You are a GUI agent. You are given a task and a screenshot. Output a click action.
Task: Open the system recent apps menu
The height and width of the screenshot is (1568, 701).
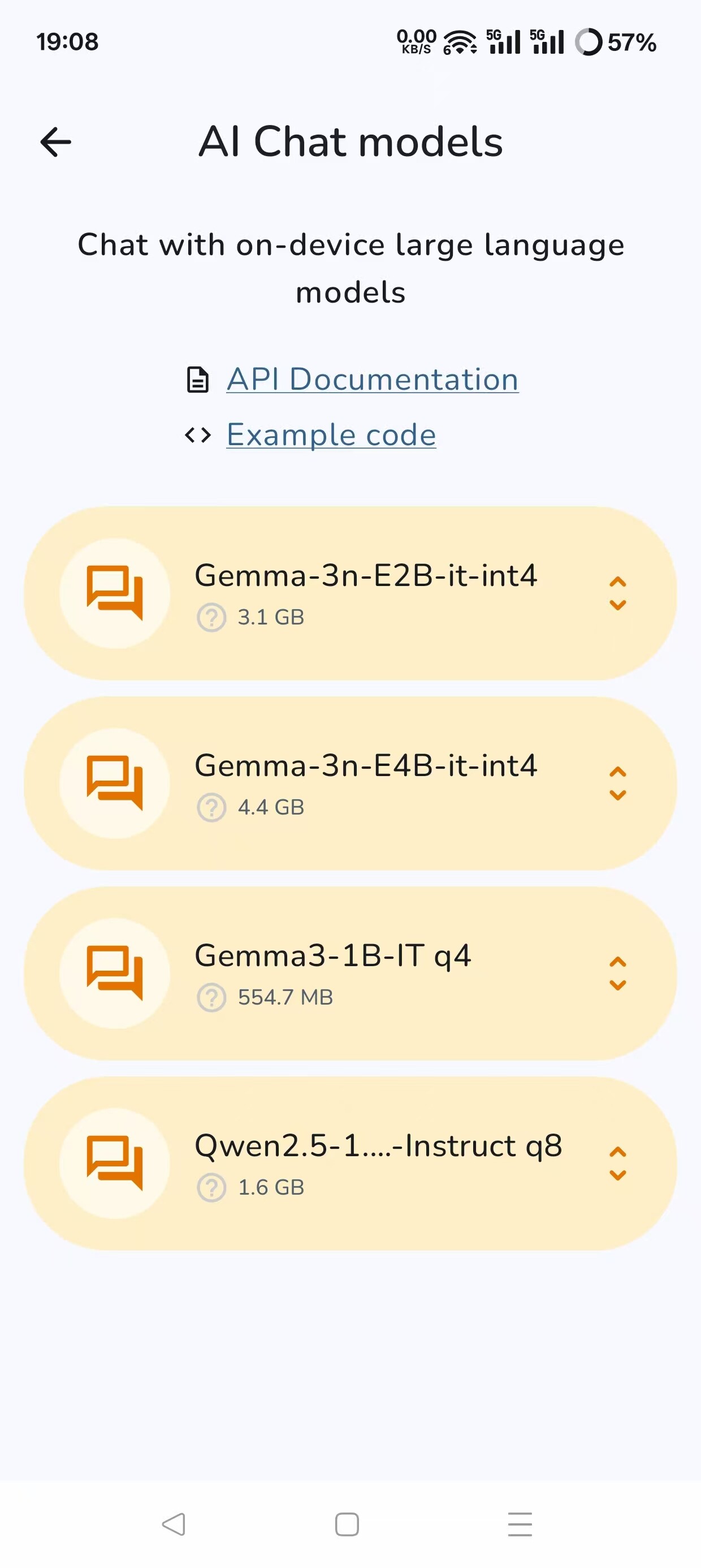click(520, 1524)
